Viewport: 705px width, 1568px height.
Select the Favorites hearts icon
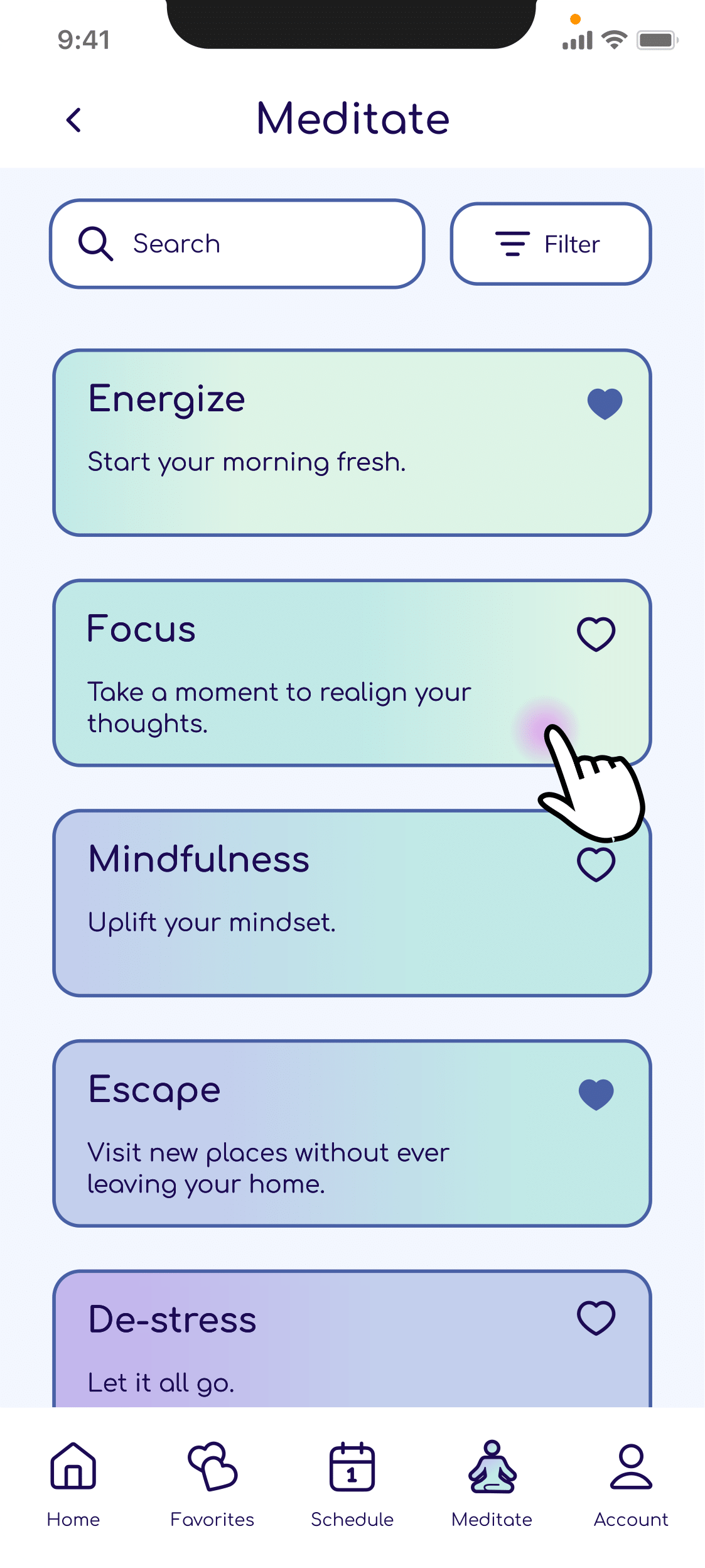(212, 1467)
